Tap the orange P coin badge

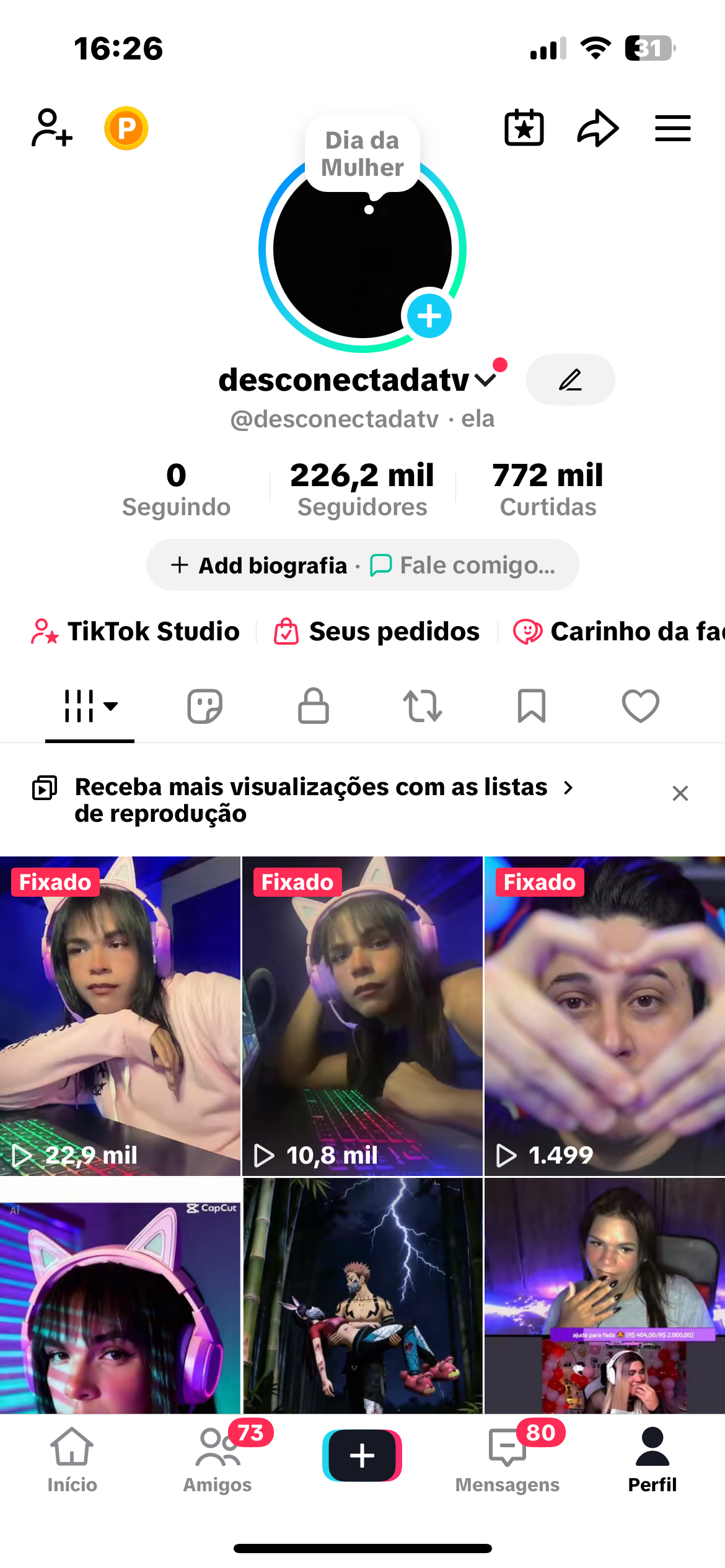point(126,128)
